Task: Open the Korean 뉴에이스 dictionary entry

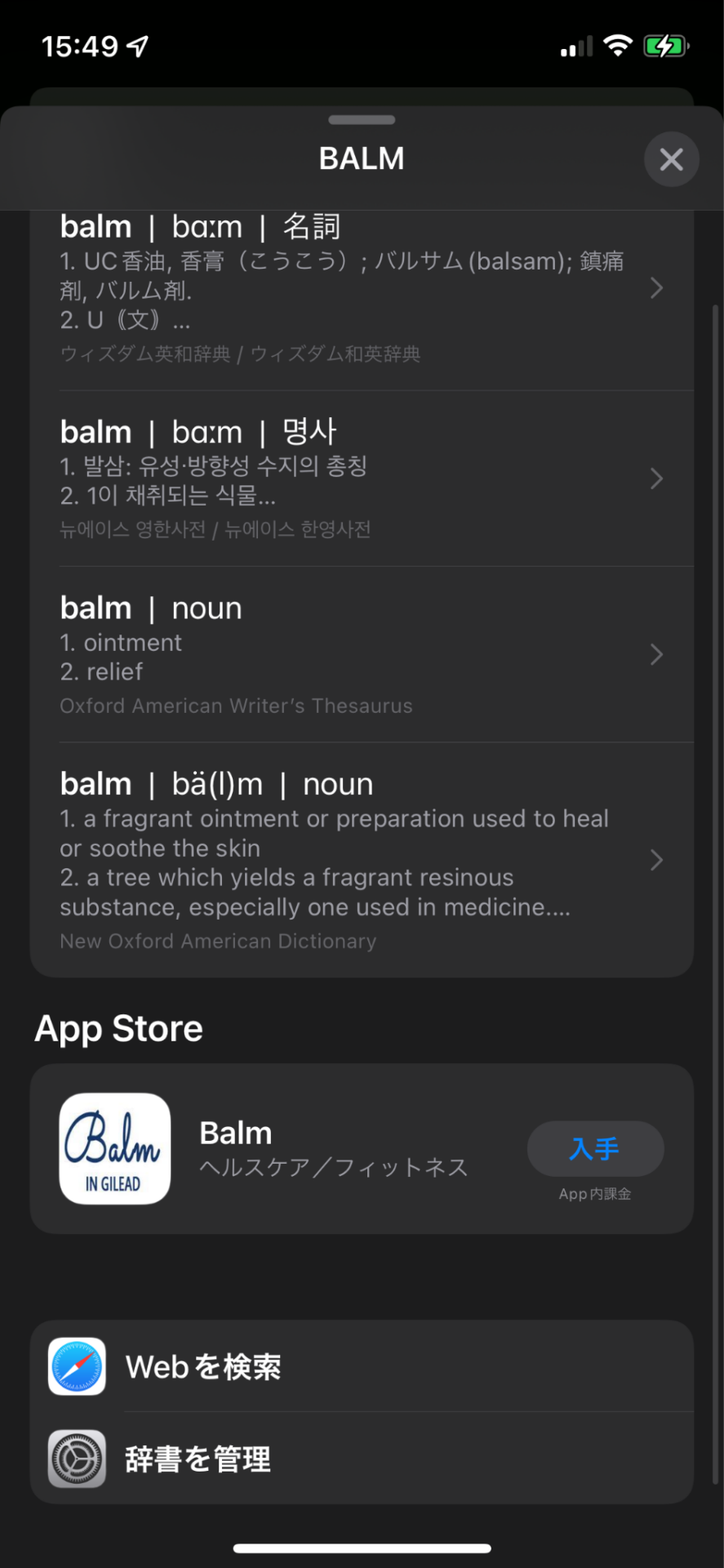Action: click(x=362, y=479)
